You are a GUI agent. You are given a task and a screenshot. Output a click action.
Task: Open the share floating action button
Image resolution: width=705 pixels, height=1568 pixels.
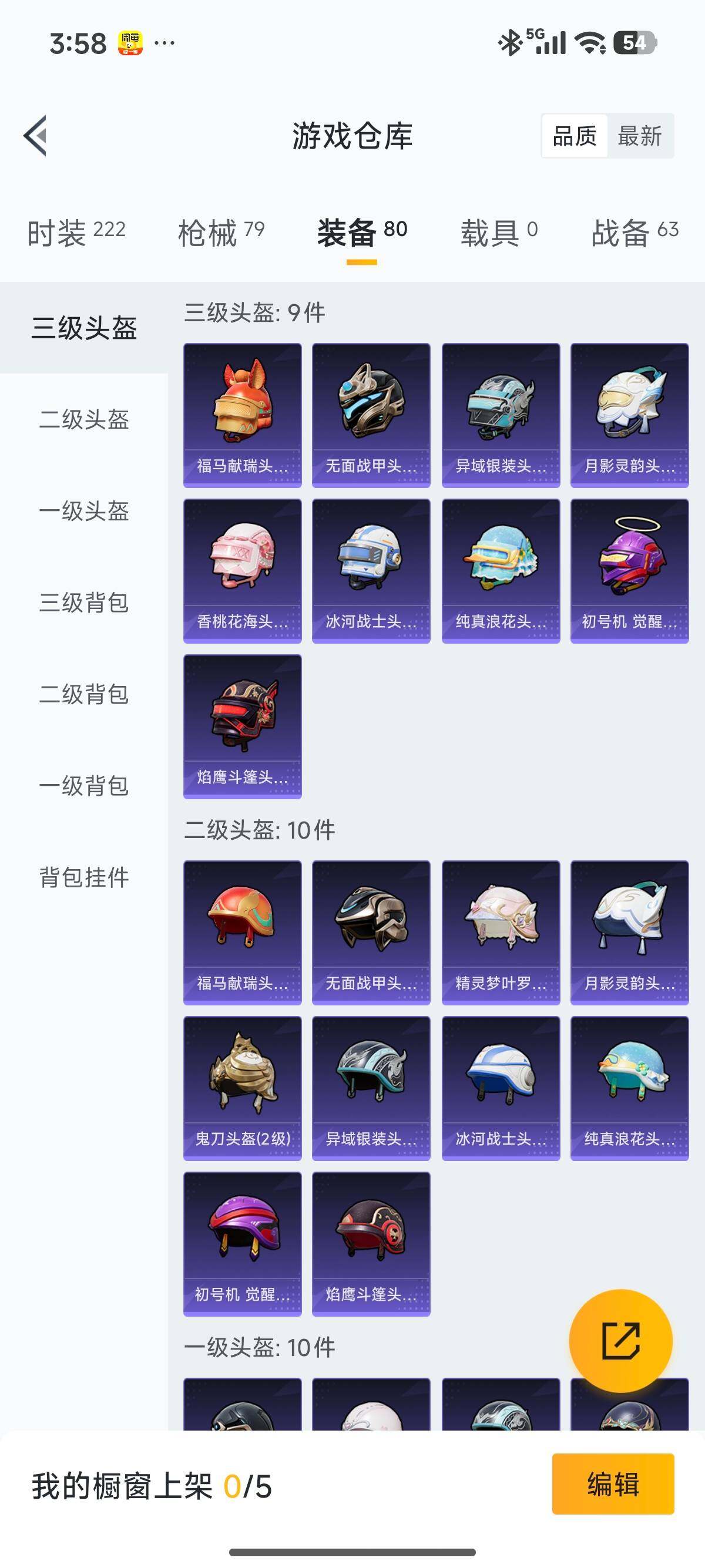click(622, 1340)
